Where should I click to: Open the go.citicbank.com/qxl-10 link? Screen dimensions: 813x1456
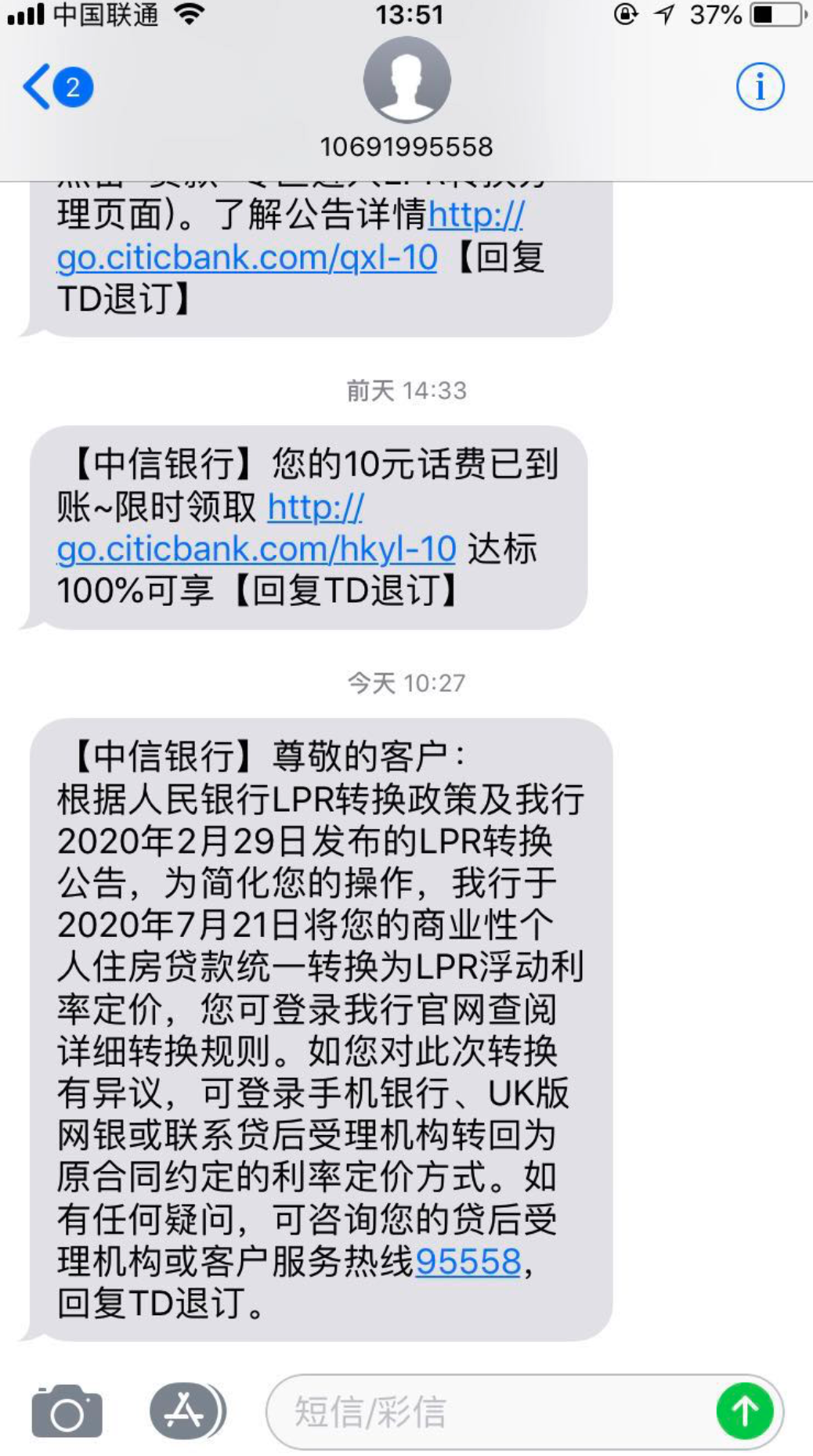247,258
